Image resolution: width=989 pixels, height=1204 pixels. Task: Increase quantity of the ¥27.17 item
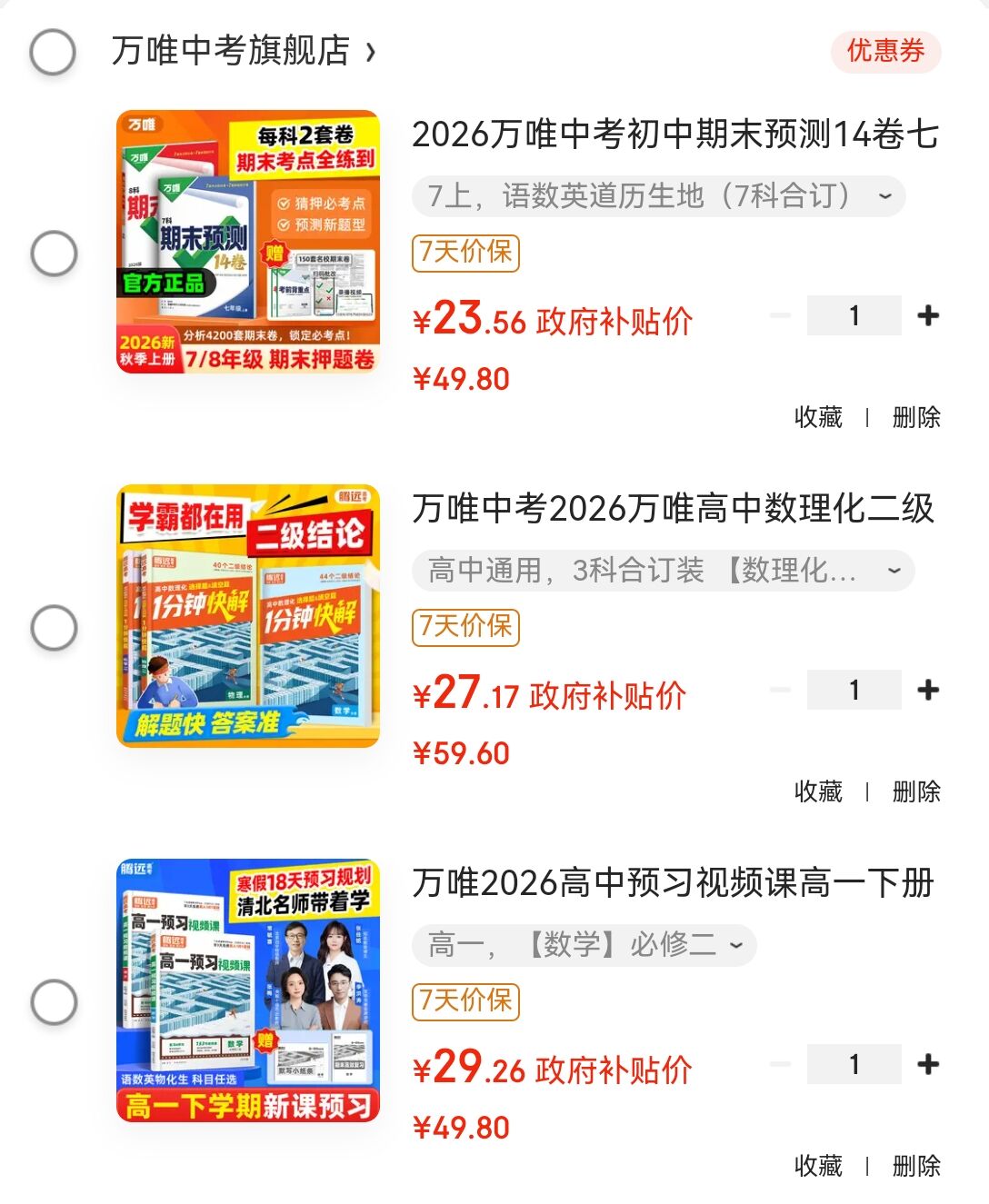click(928, 691)
